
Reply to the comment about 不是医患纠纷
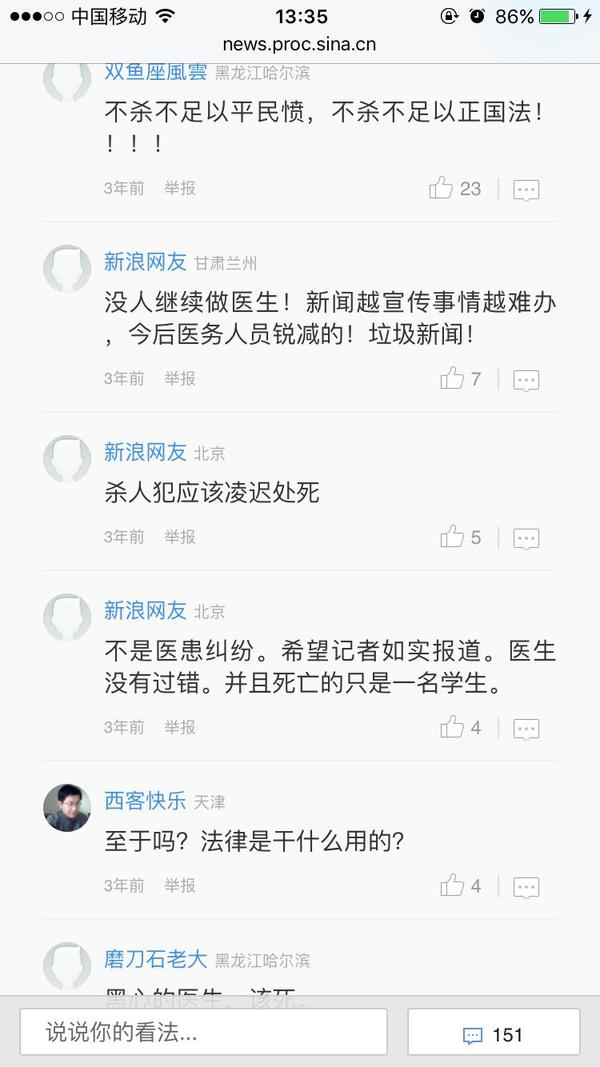(526, 729)
